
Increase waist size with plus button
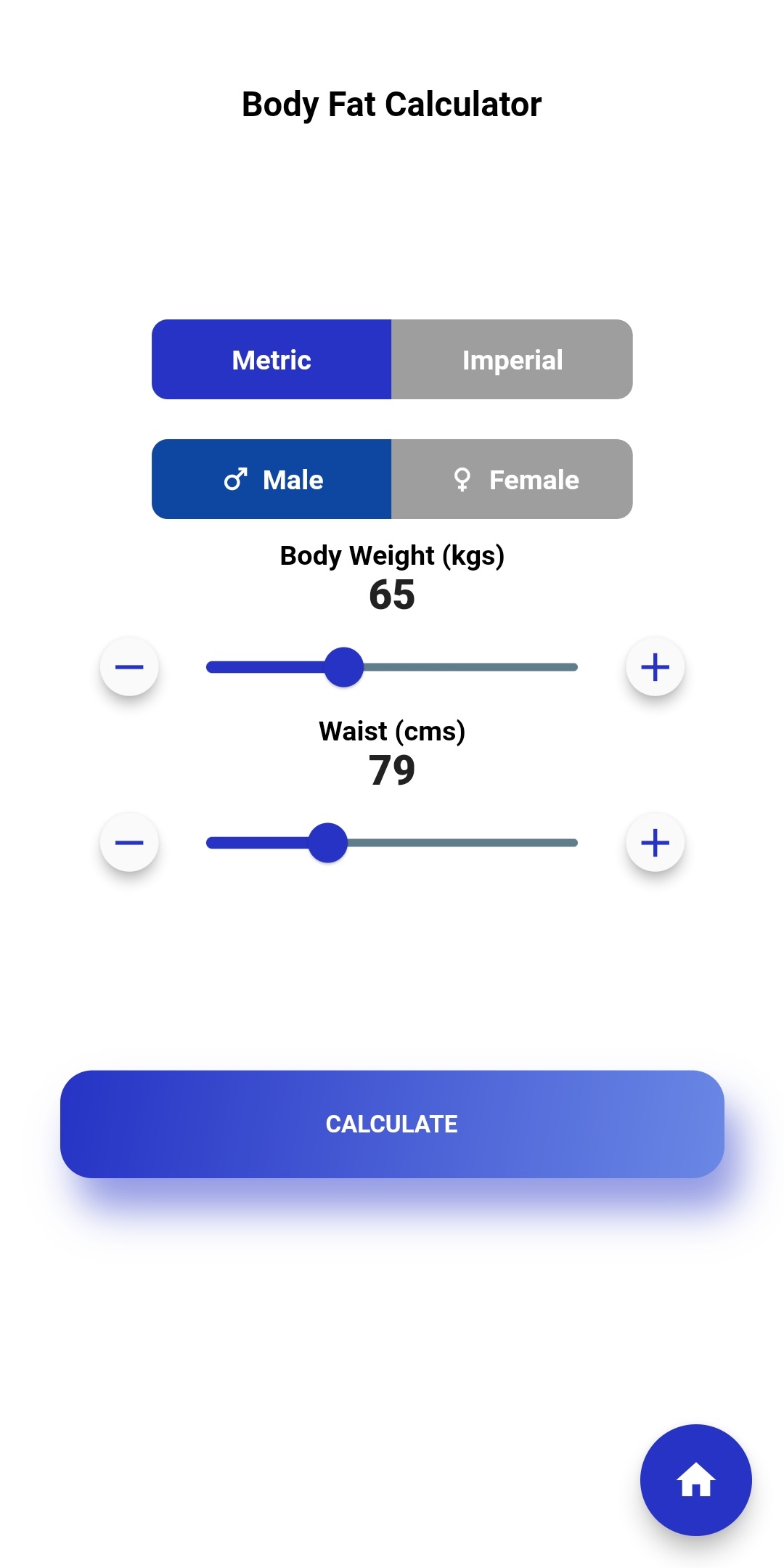click(x=655, y=843)
